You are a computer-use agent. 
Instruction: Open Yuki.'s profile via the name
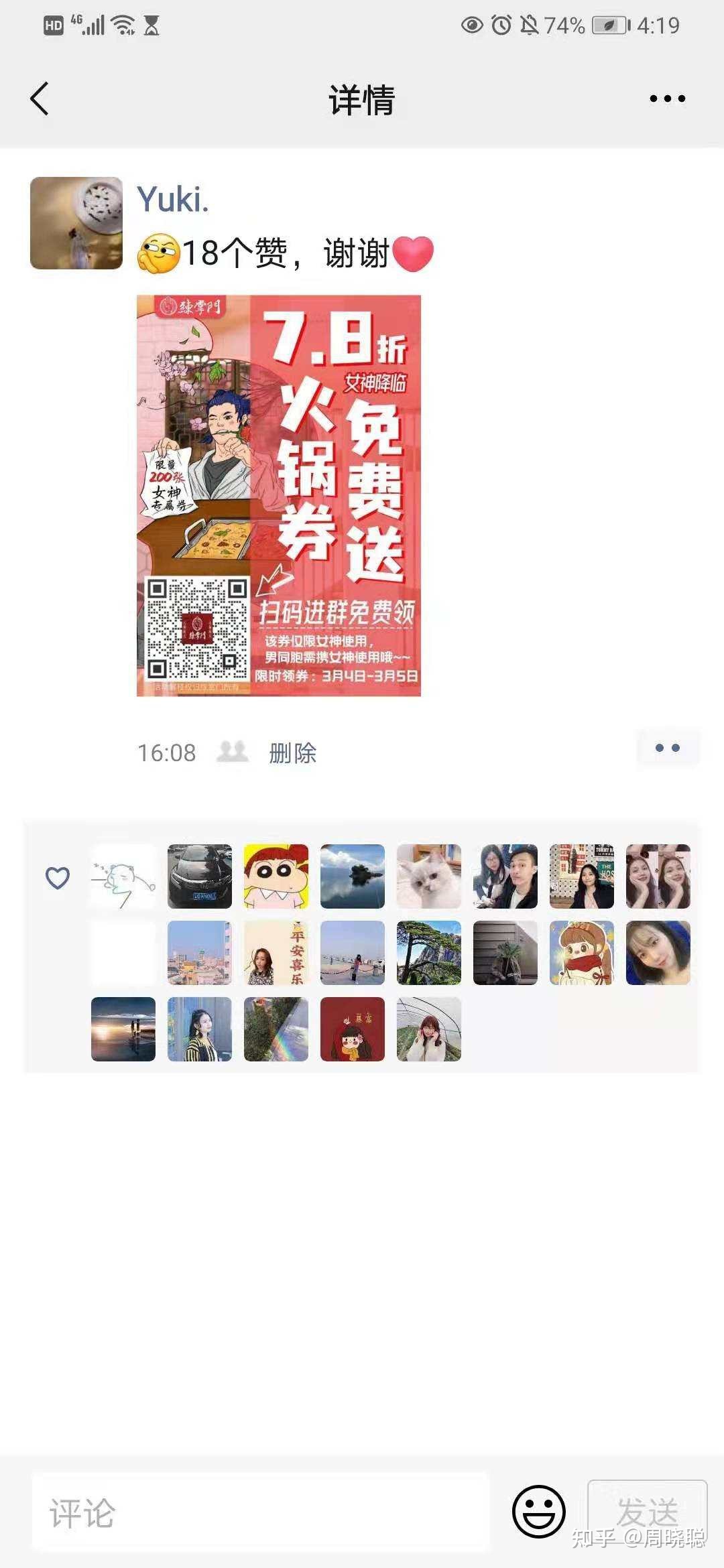tap(173, 200)
